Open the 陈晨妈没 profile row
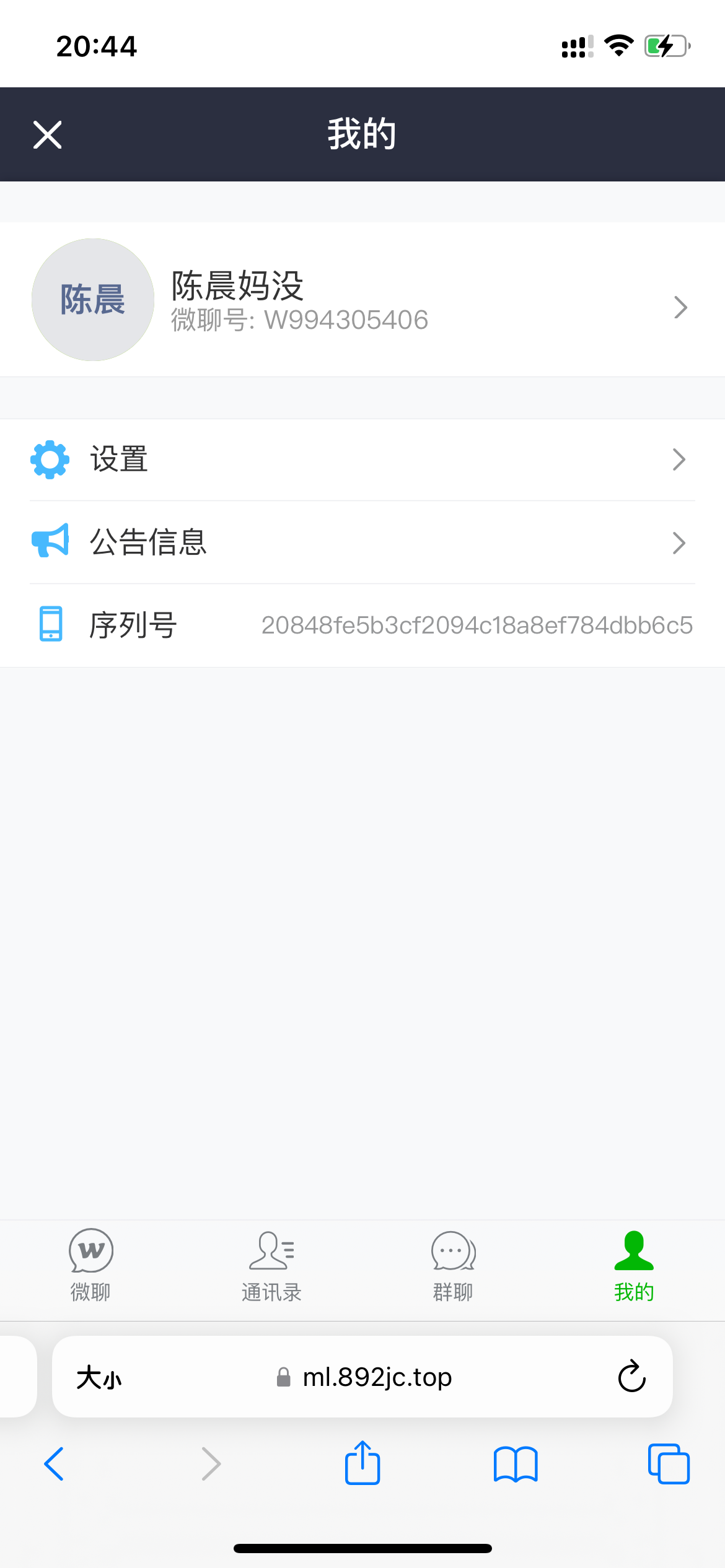 pyautogui.click(x=362, y=300)
